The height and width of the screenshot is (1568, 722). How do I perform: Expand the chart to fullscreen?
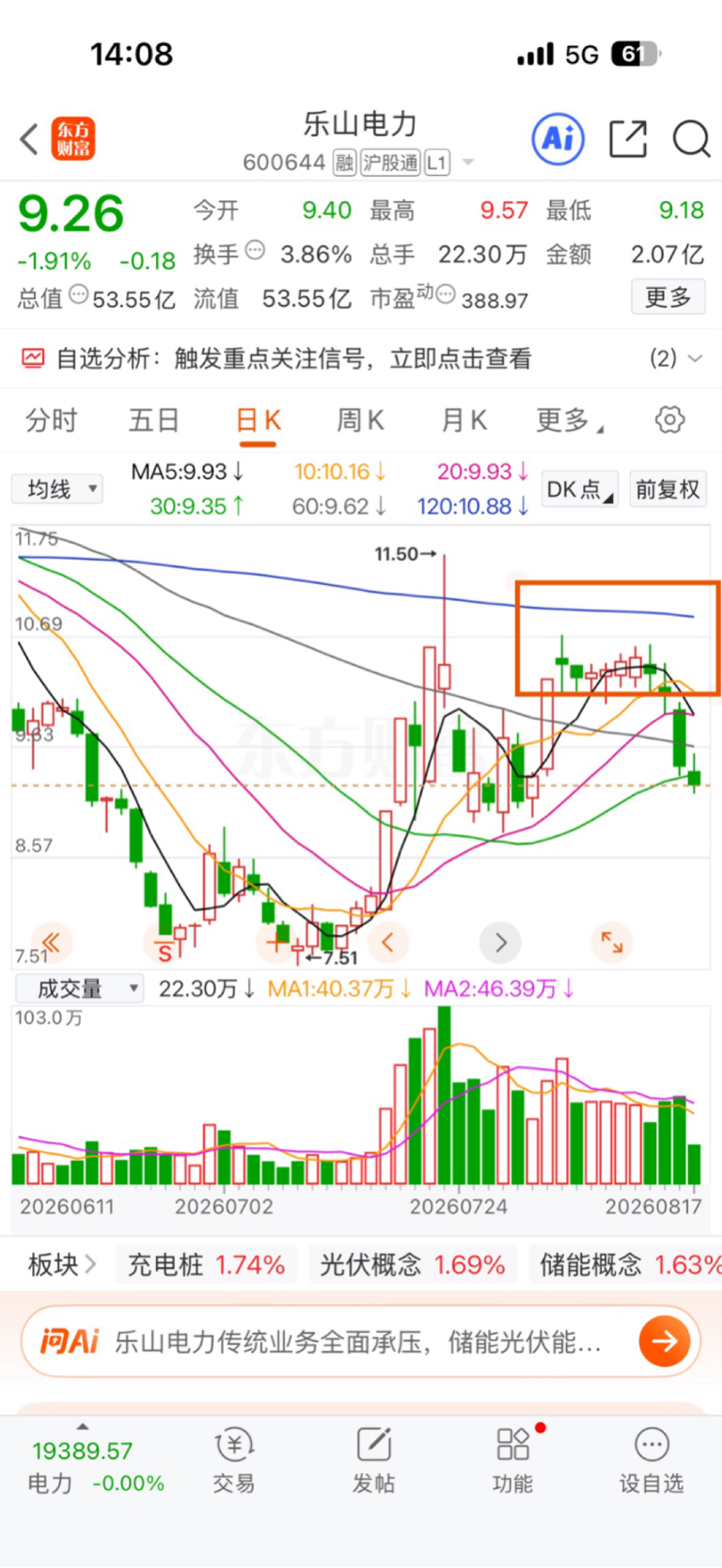pos(612,942)
